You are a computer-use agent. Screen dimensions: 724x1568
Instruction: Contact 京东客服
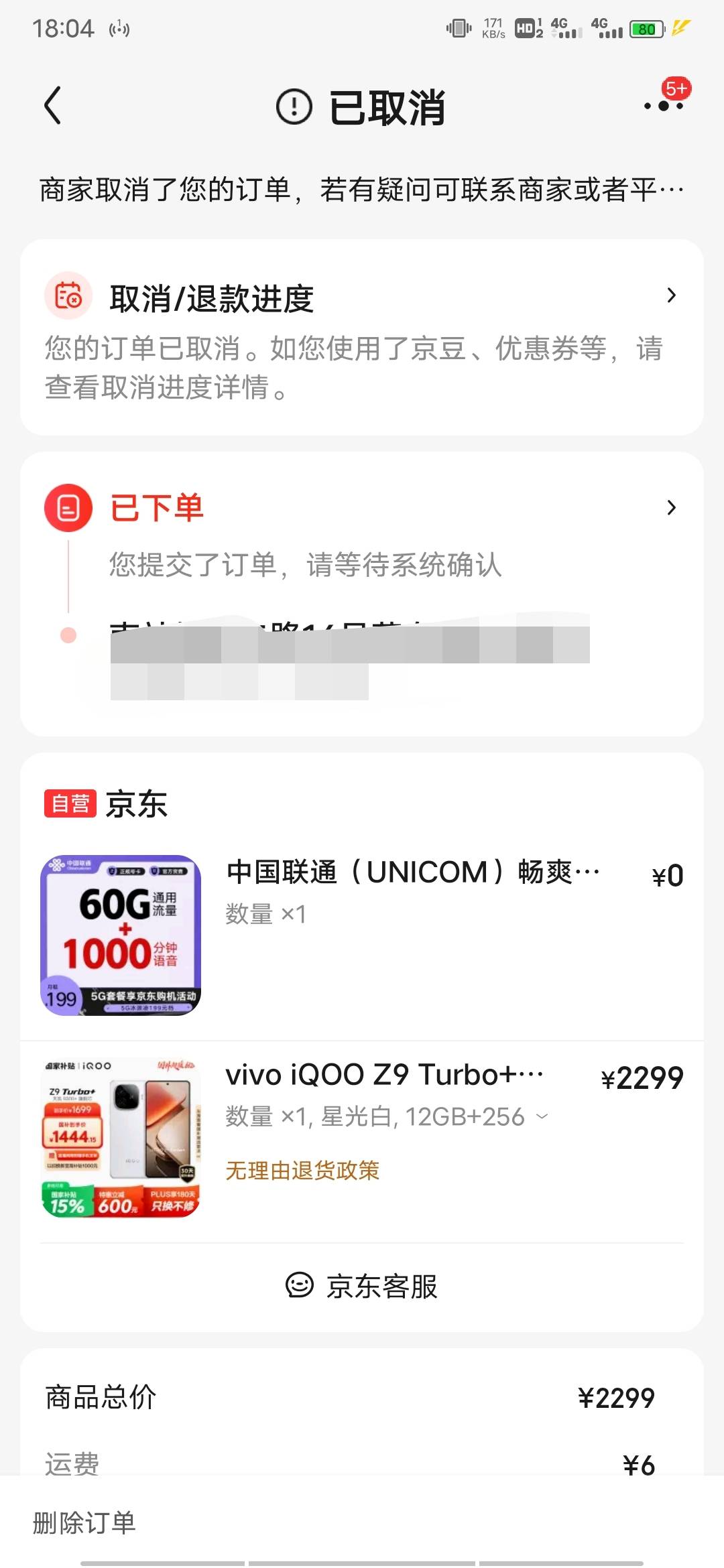tap(362, 1287)
